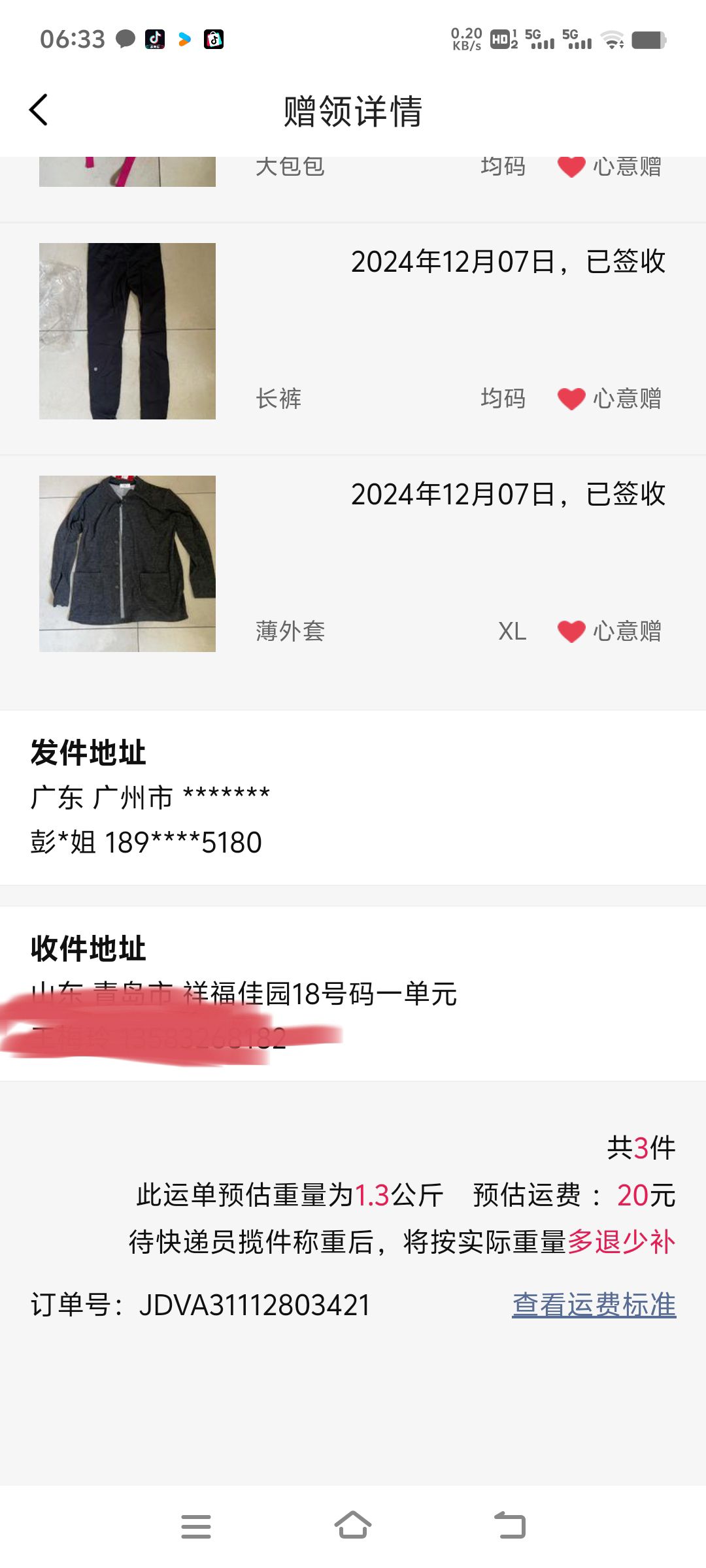
Task: Open the 长裤 item photo
Action: click(x=127, y=331)
